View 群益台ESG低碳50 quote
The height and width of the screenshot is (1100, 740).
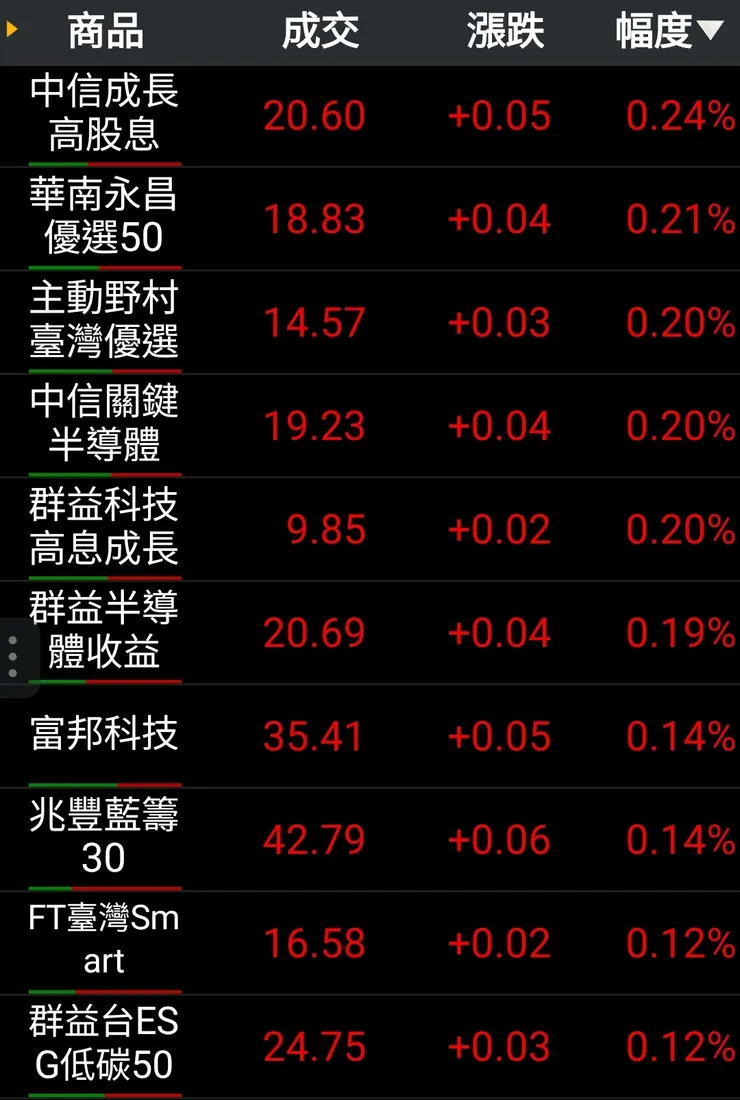click(104, 1045)
